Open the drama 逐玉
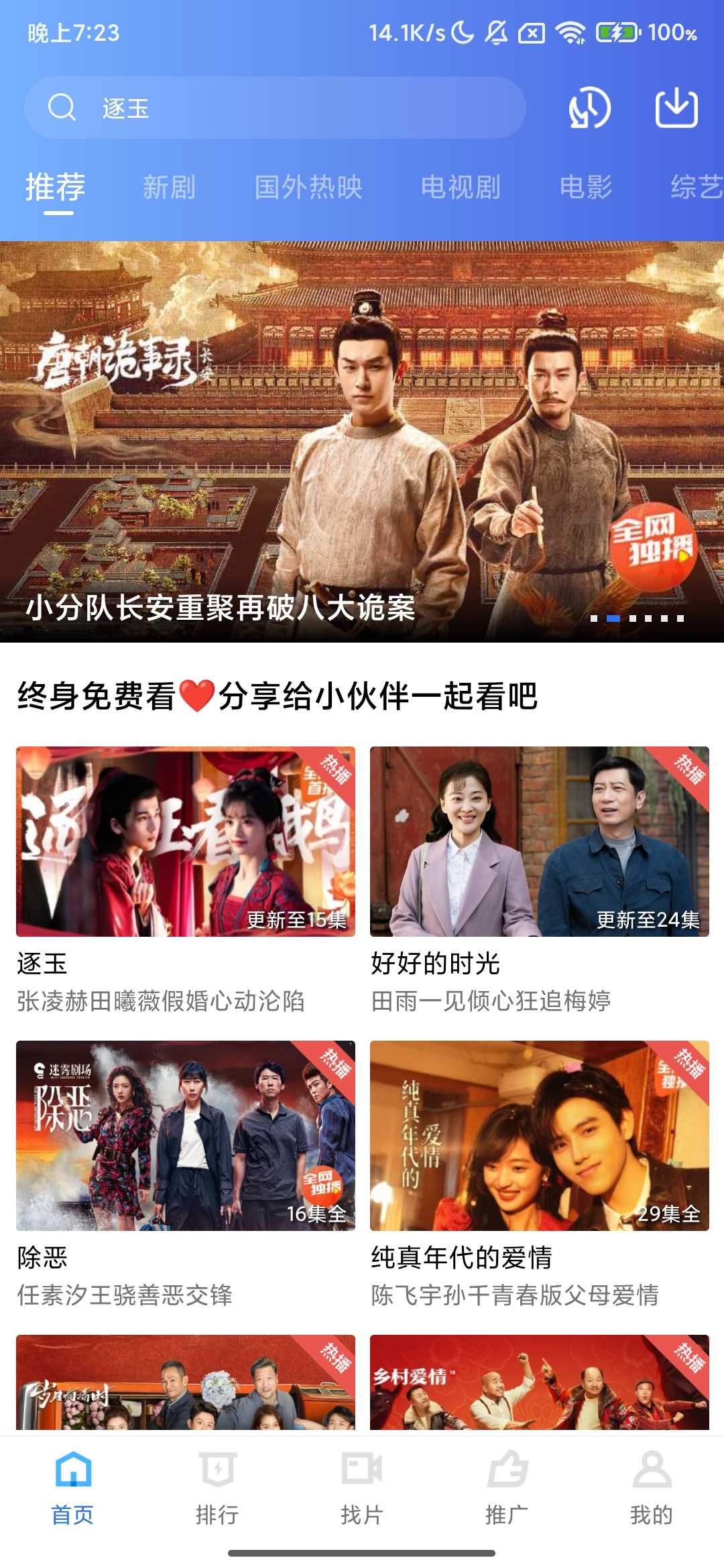The image size is (724, 1568). (186, 842)
